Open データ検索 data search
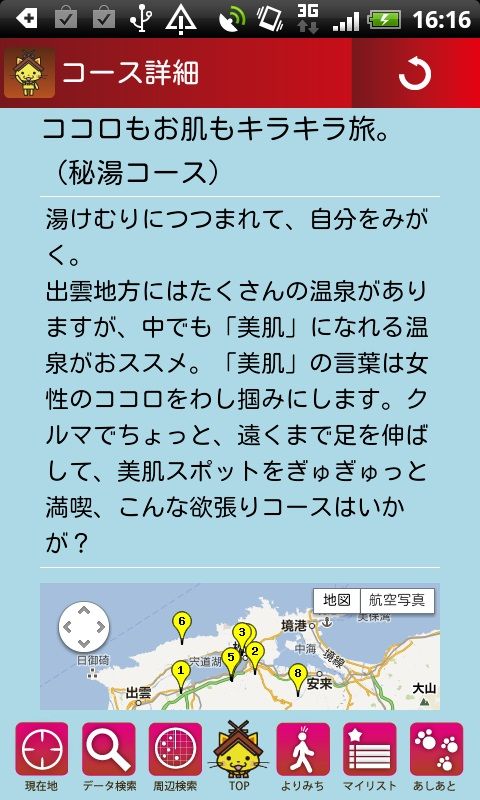The width and height of the screenshot is (480, 800). pos(109,756)
